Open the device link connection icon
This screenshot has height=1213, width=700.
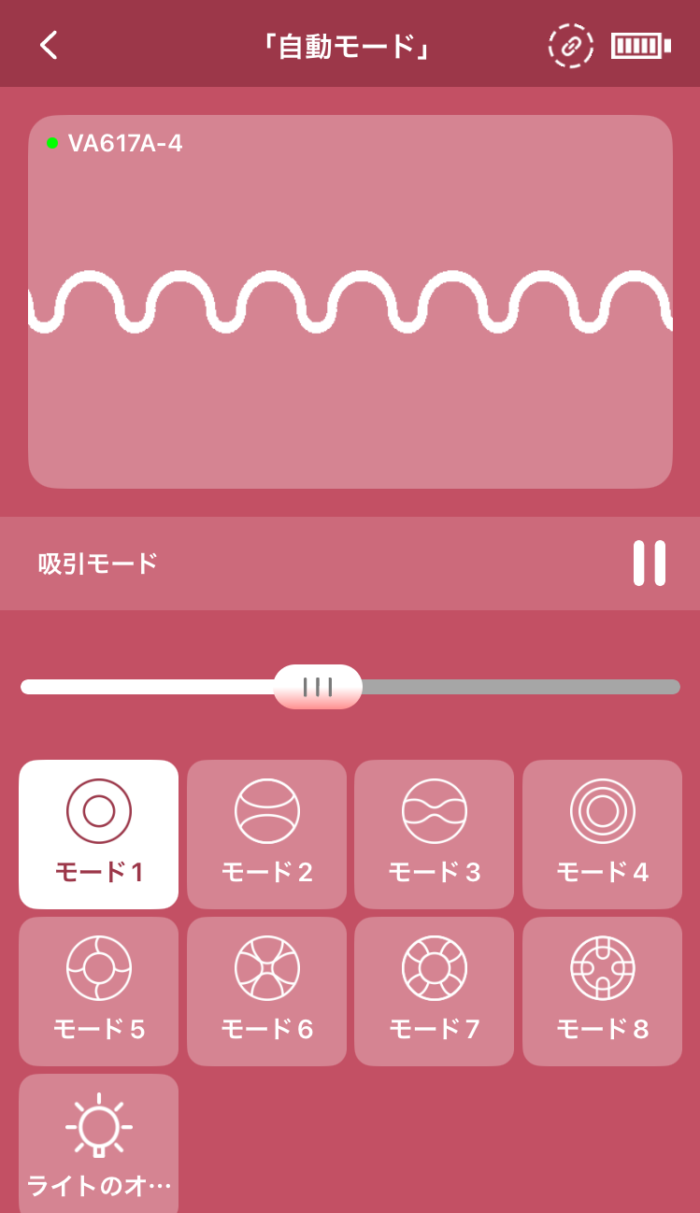(x=570, y=46)
